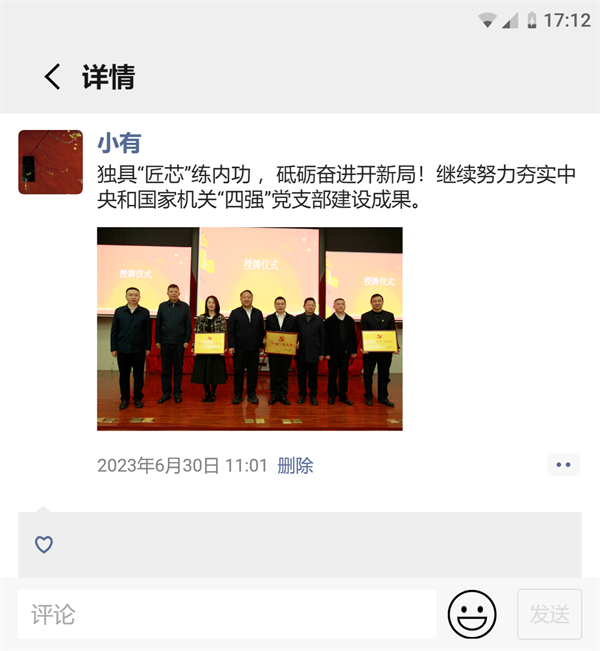Open the emoji picker
Viewport: 600px width, 651px height.
pos(472,614)
